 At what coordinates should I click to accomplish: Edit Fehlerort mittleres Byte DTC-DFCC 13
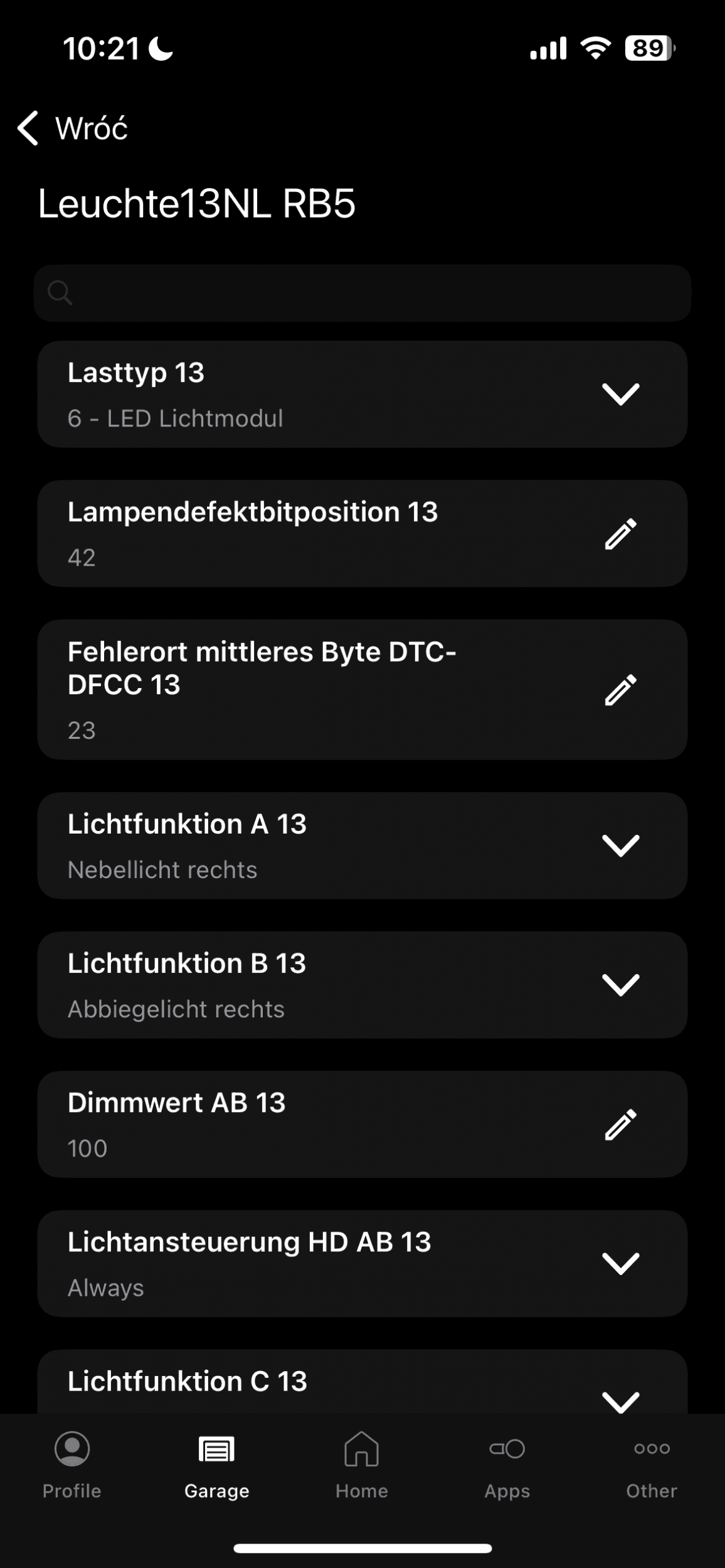(x=620, y=690)
